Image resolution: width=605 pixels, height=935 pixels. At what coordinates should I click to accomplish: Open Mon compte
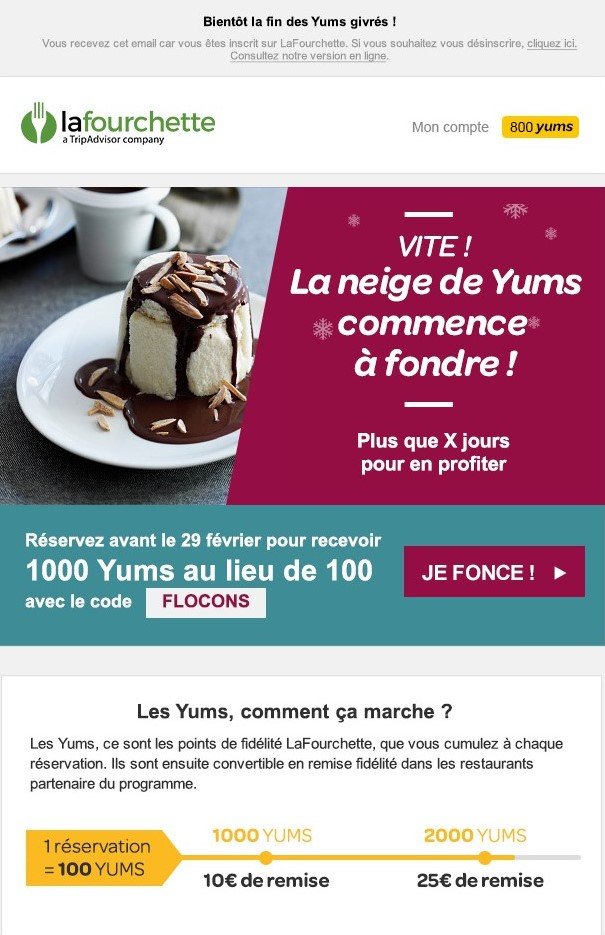450,127
